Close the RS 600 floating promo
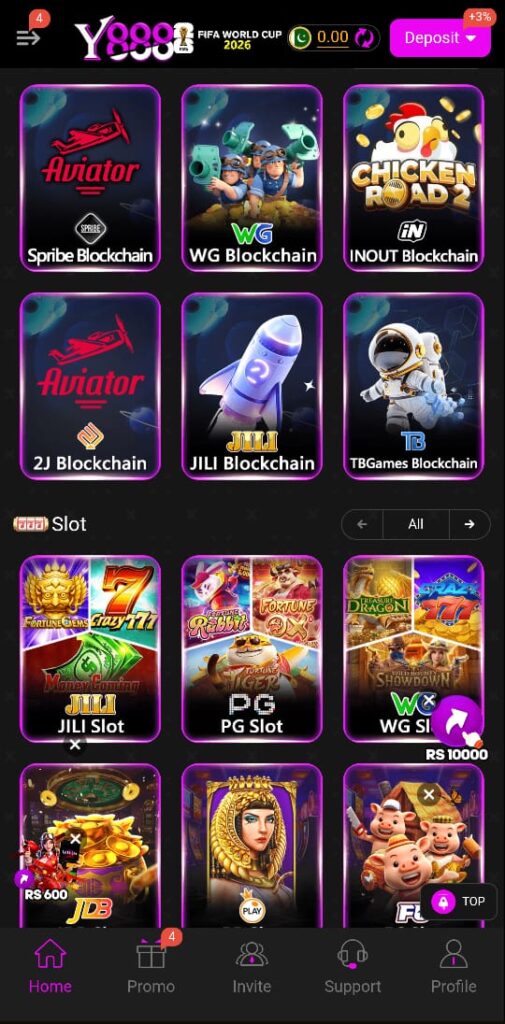Screen dimensions: 505x1024 [x=75, y=839]
